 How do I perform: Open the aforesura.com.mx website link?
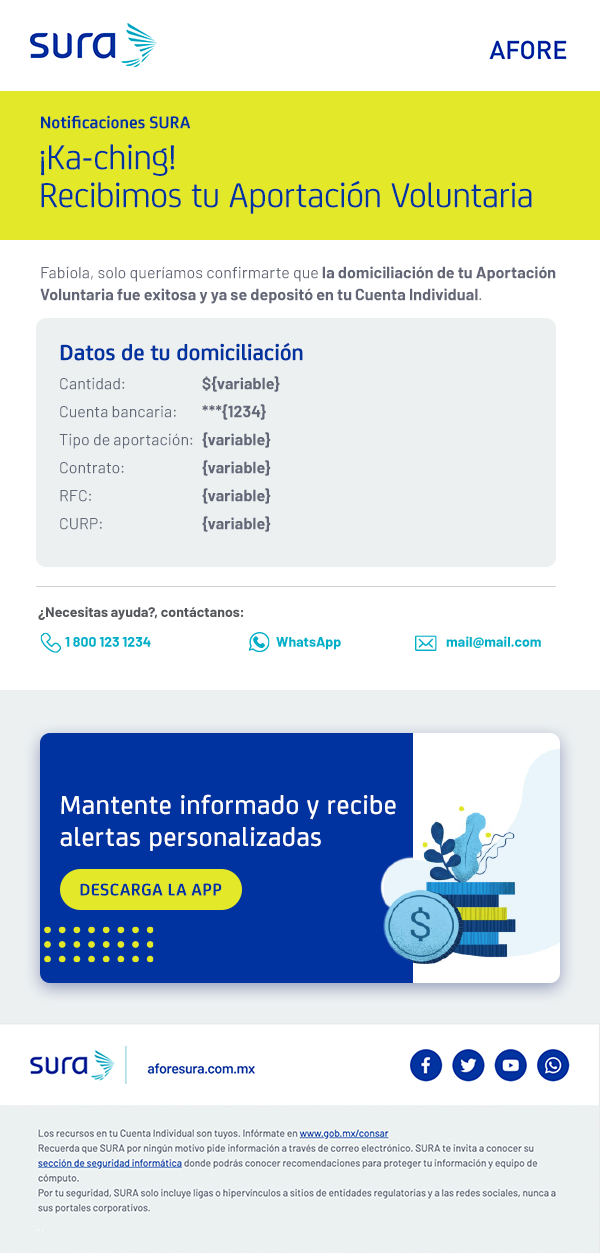[x=201, y=1068]
